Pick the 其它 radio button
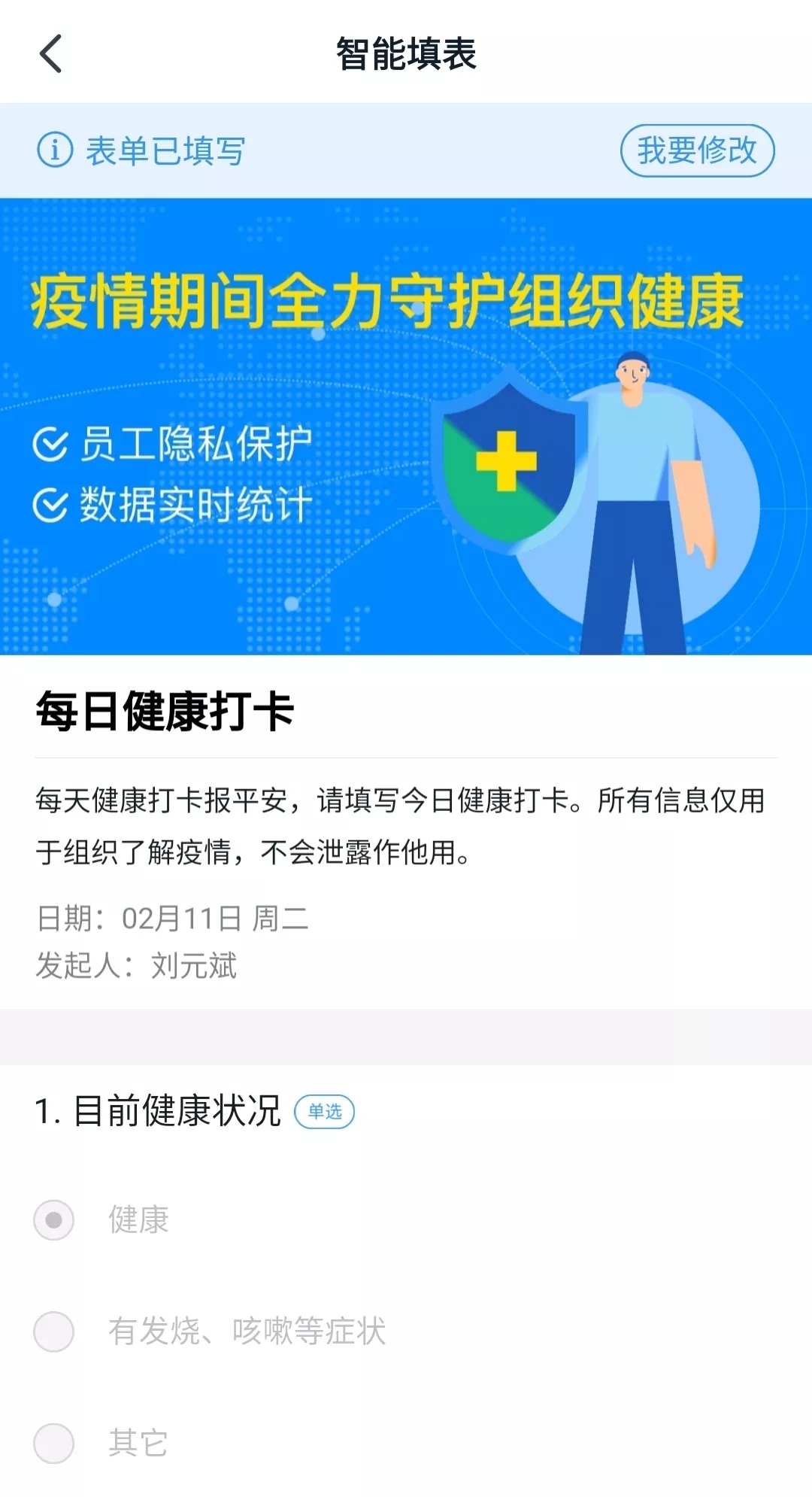This screenshot has width=812, height=1497. pyautogui.click(x=54, y=1443)
